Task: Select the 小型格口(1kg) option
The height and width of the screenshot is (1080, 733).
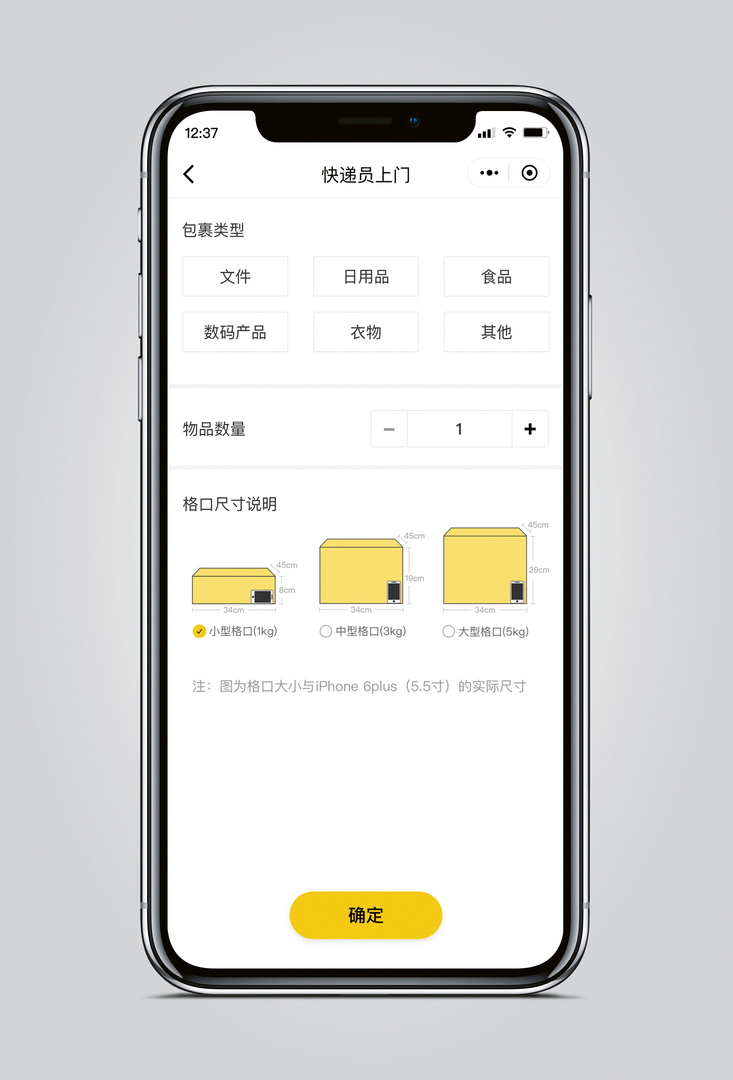Action: pos(199,631)
